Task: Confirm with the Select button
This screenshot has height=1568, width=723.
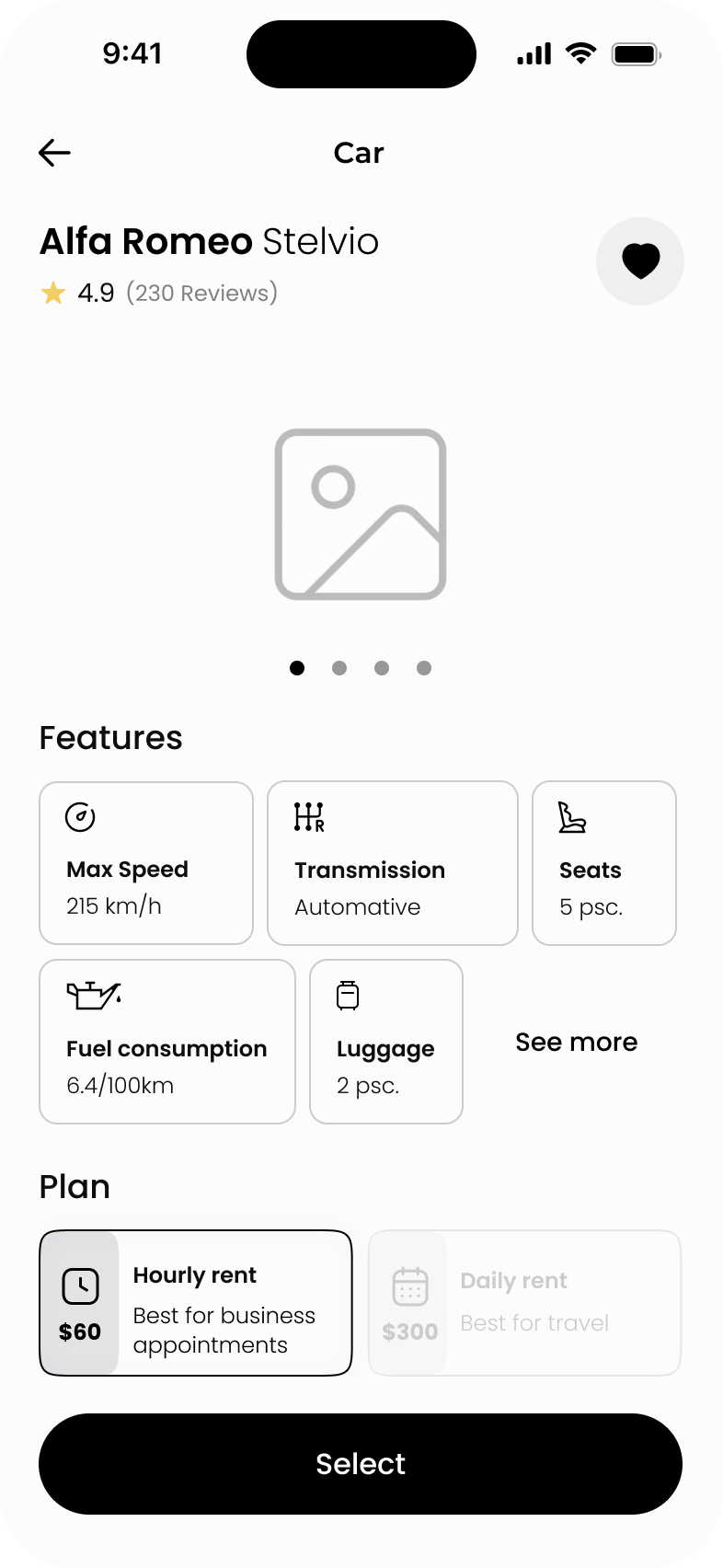Action: [x=361, y=1464]
